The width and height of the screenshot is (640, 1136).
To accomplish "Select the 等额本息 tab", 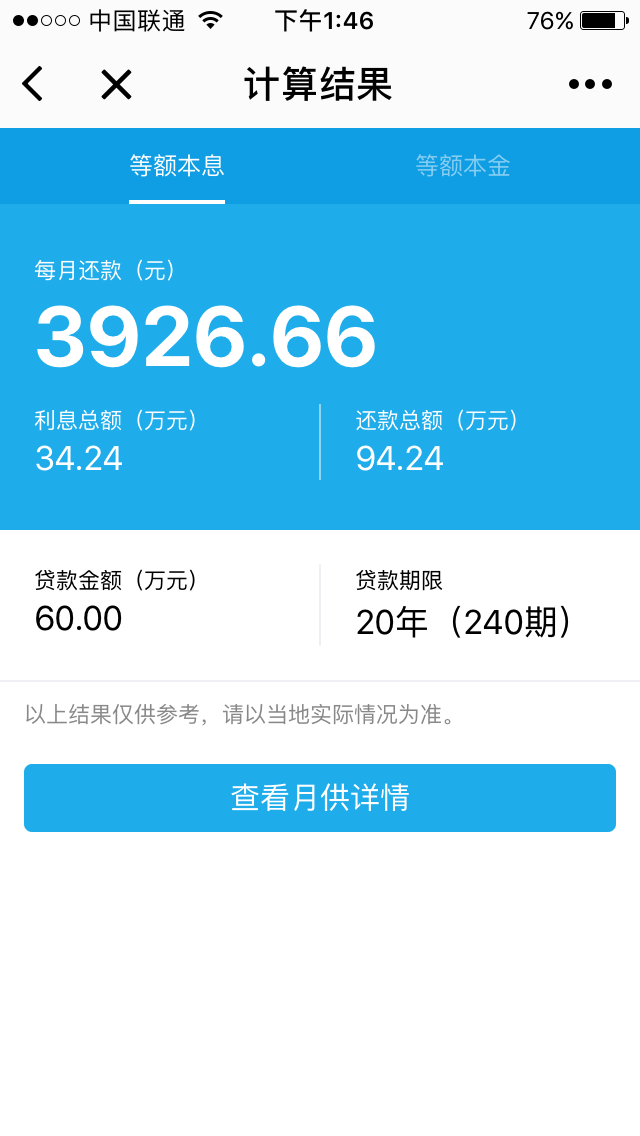I will pos(177,166).
